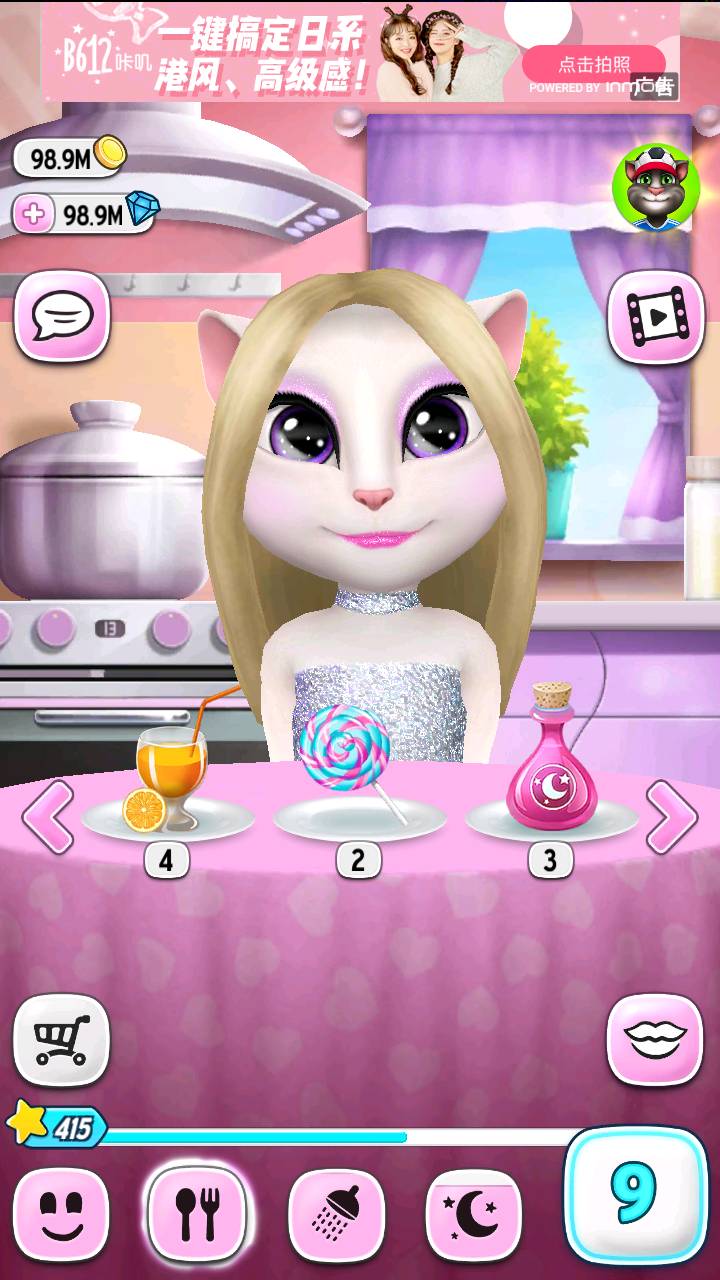Tap the coin balance counter
720x1280 pixels.
(x=69, y=158)
